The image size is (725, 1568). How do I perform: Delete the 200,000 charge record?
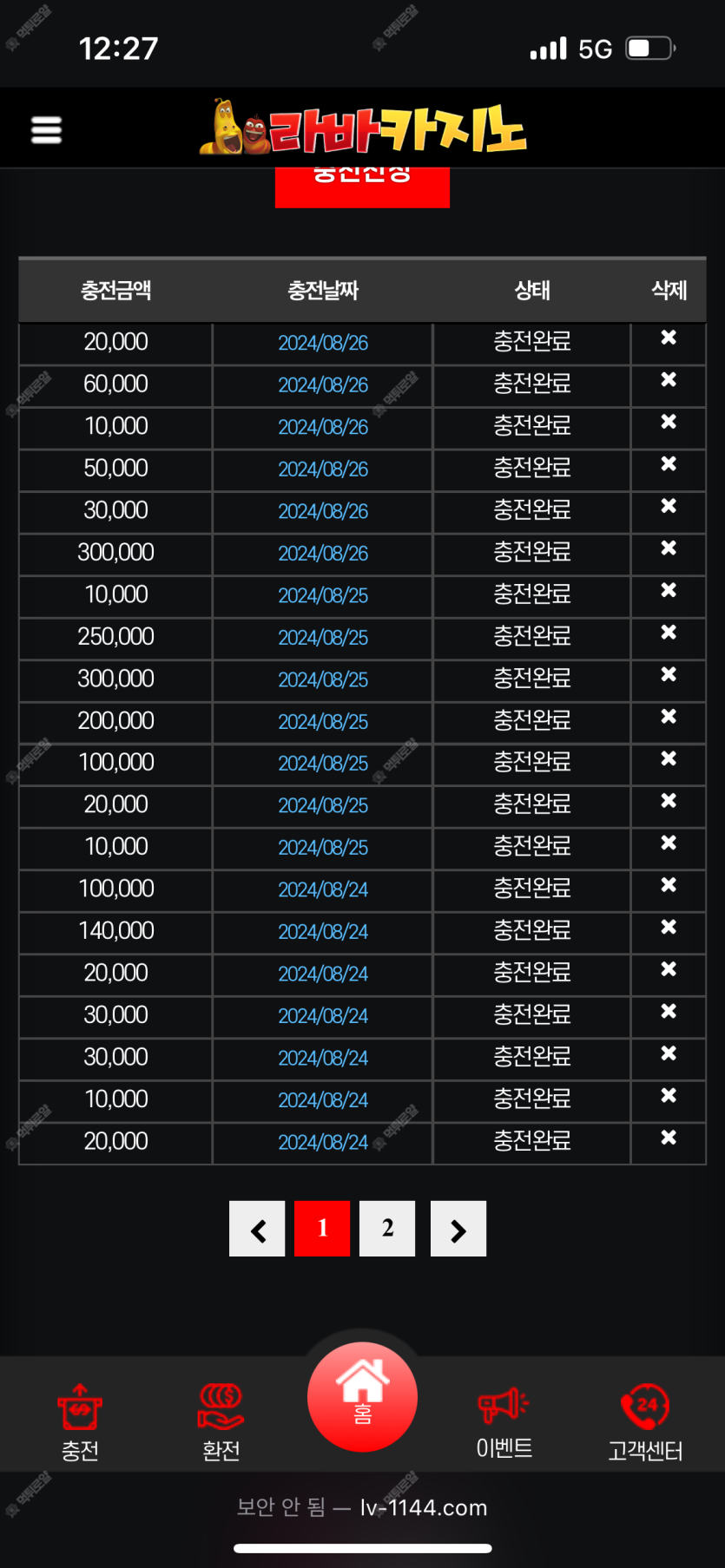point(669,717)
